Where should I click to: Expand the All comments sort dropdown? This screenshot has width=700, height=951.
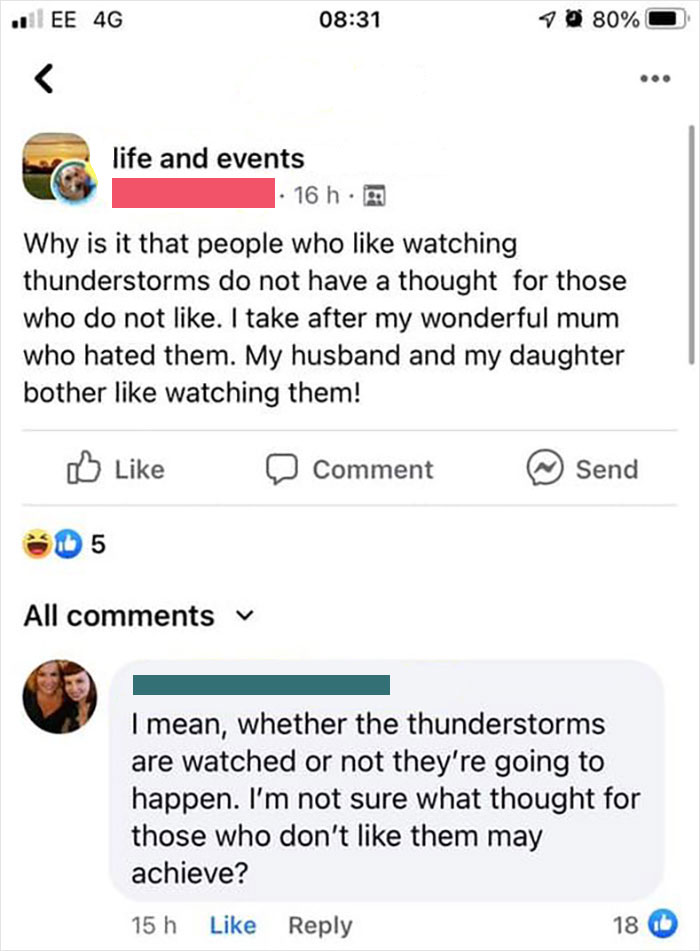pyautogui.click(x=139, y=616)
